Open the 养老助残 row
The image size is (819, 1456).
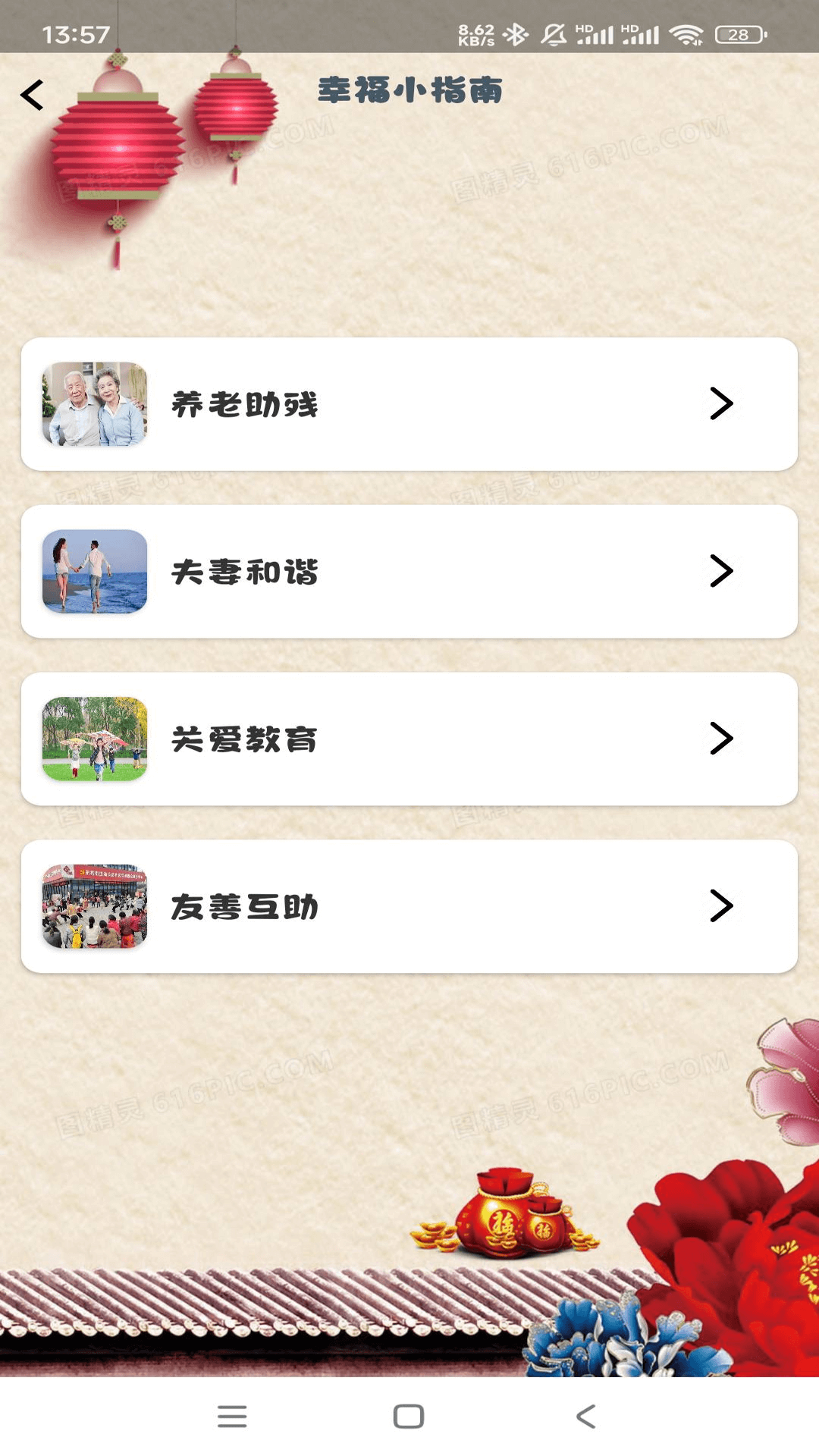409,404
